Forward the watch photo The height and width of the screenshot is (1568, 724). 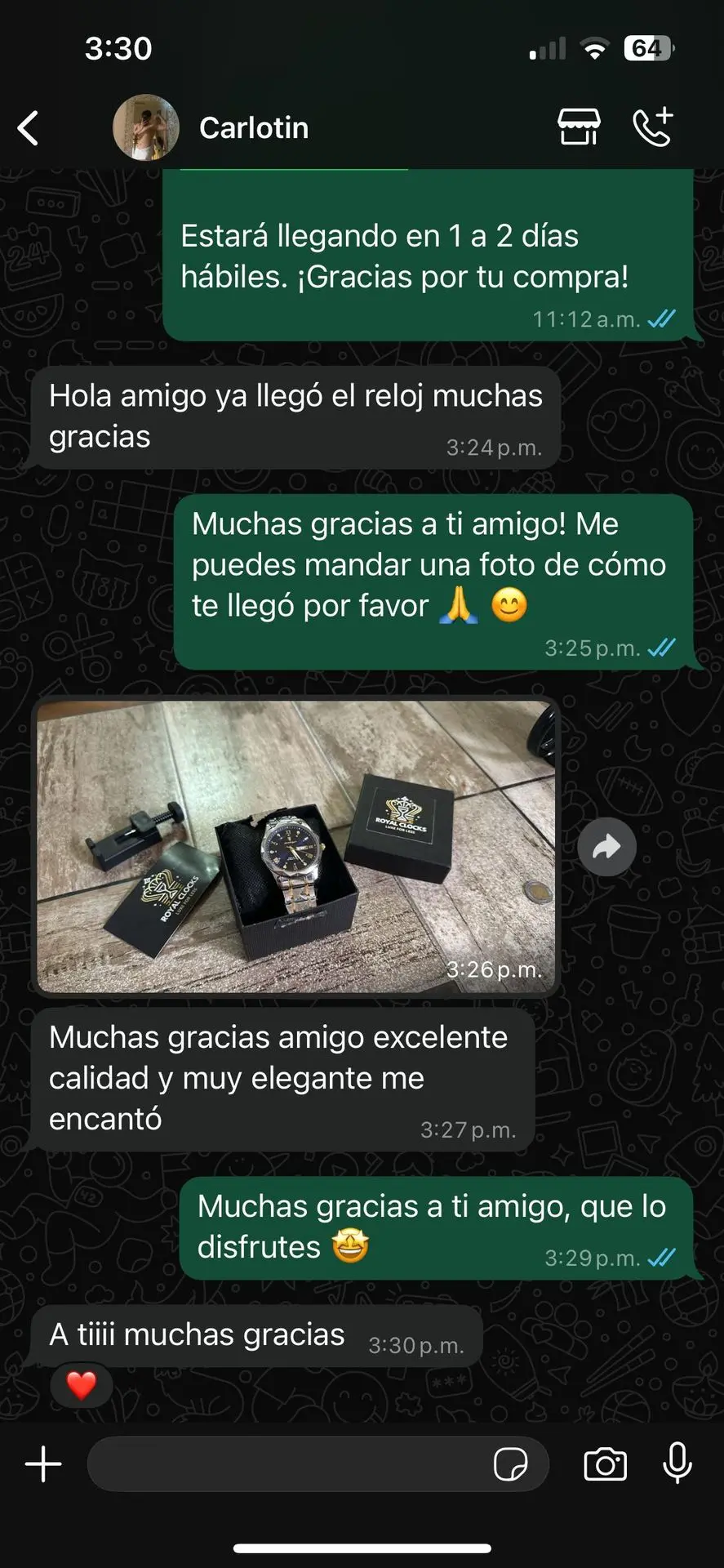pos(606,847)
